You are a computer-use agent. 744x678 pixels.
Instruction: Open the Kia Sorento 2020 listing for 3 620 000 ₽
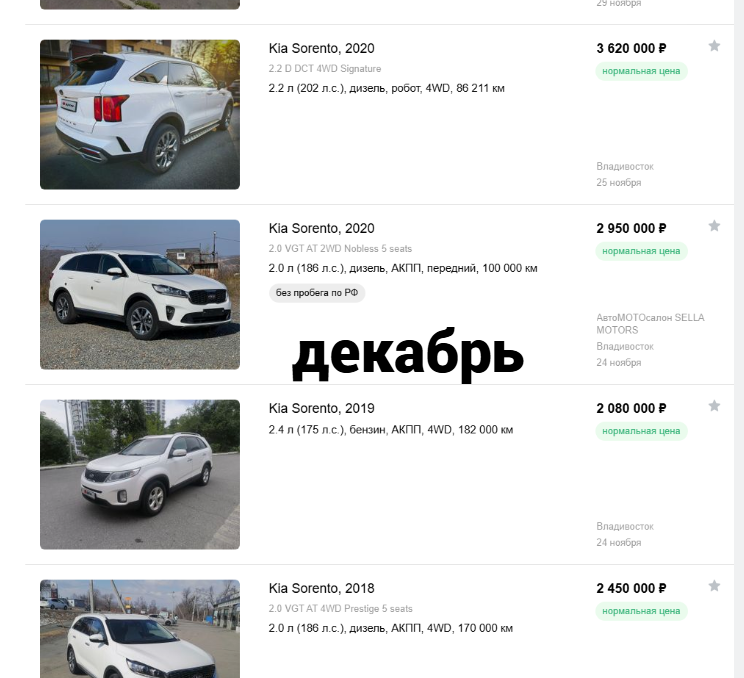pyautogui.click(x=321, y=49)
